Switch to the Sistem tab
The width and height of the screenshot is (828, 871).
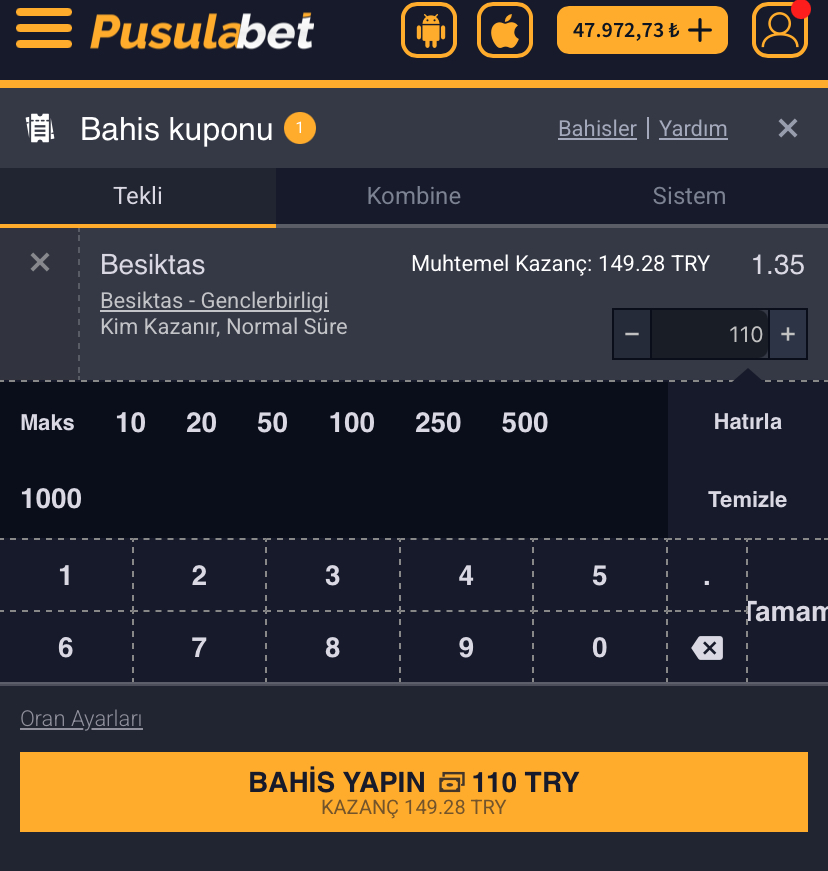(689, 196)
